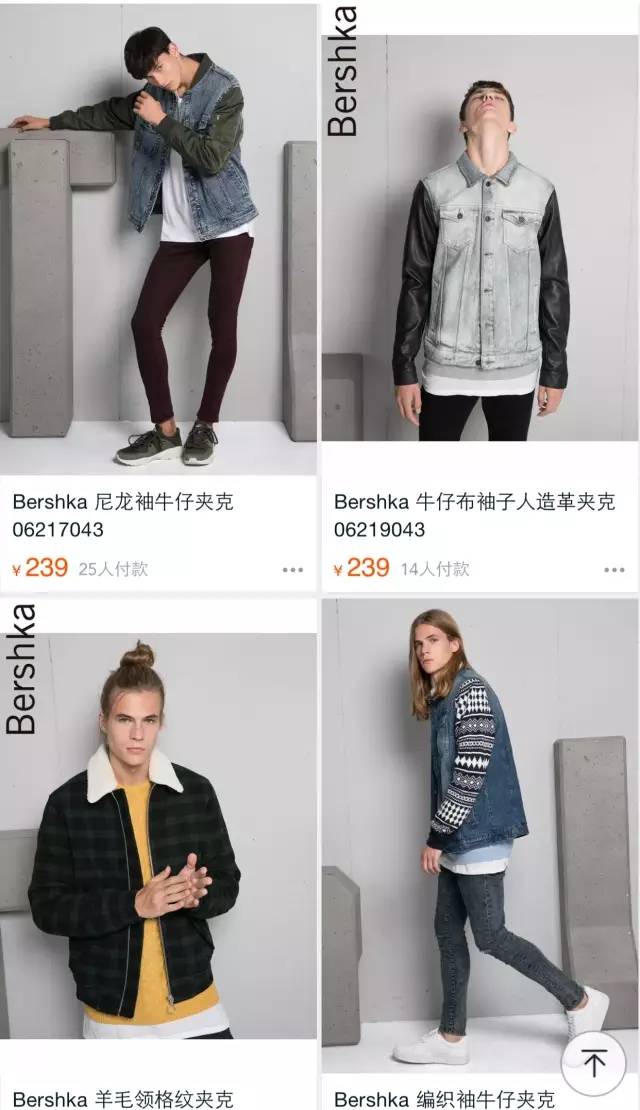Open the 羊毛领格纹夹克 product card
This screenshot has width=640, height=1110.
[x=158, y=854]
